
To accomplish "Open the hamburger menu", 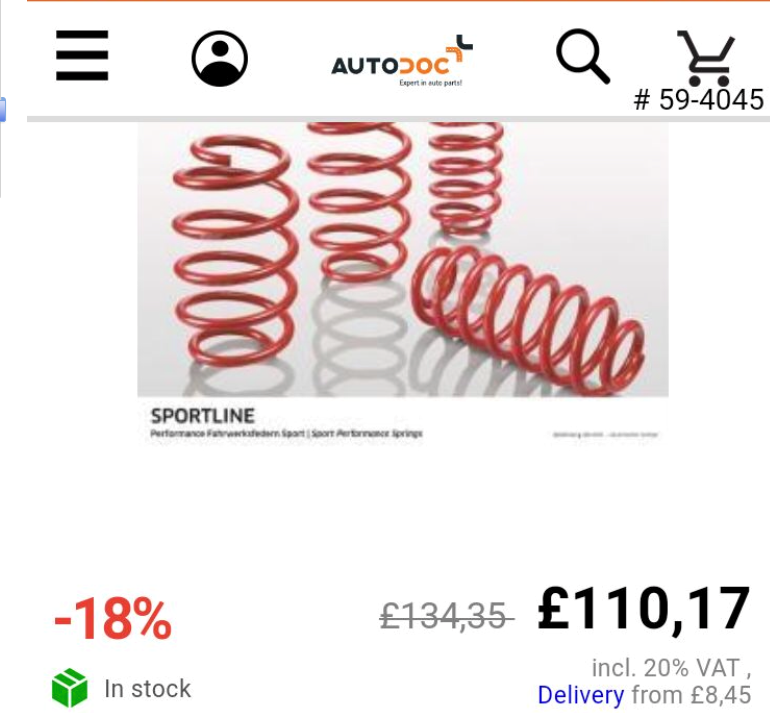I will click(81, 55).
